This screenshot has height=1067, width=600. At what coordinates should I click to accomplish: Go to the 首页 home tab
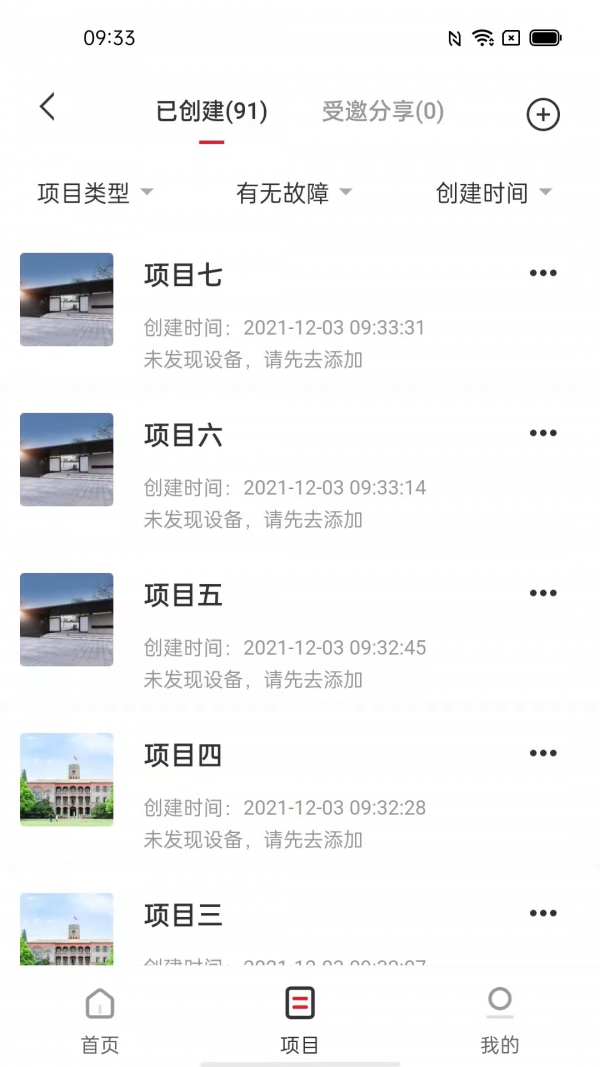(x=100, y=1018)
